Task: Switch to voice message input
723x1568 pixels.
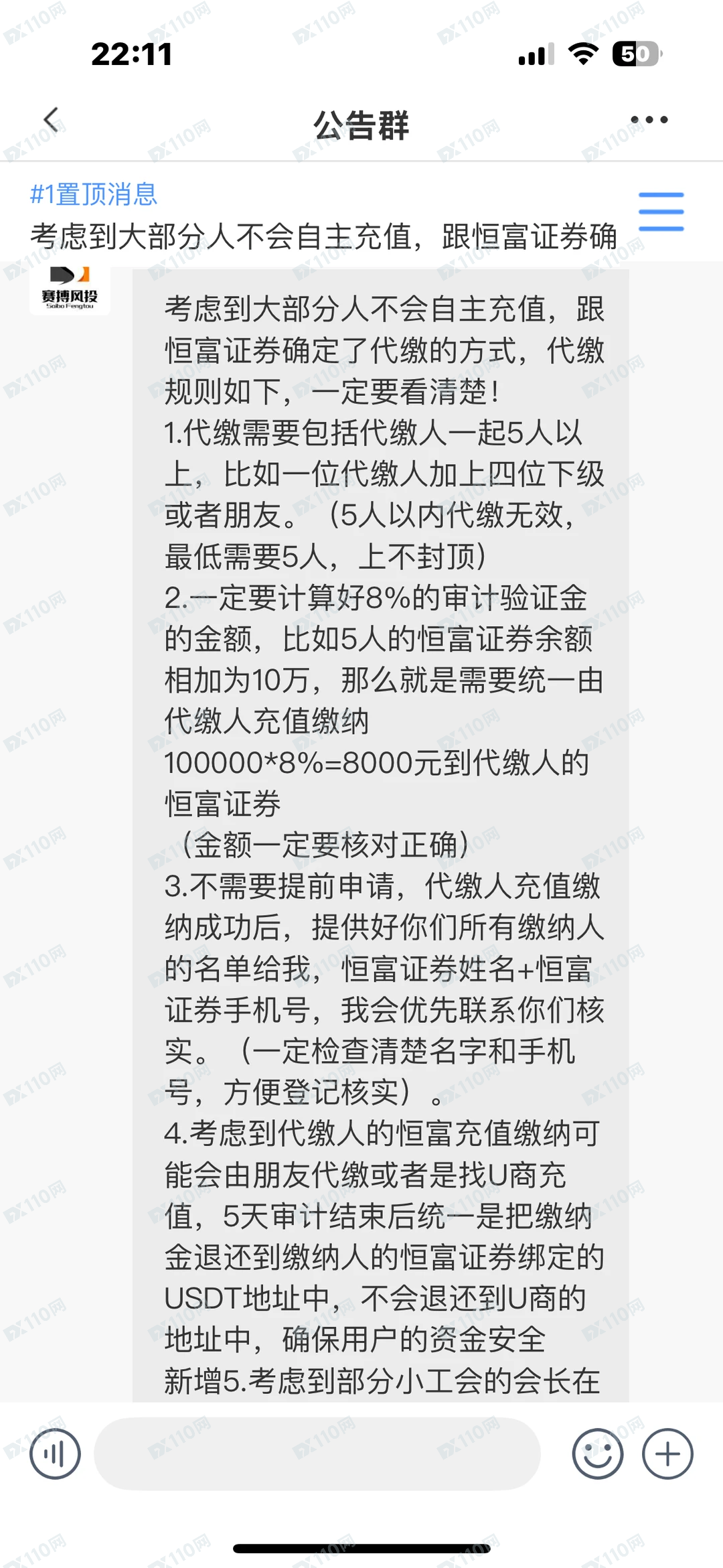Action: [x=55, y=1453]
